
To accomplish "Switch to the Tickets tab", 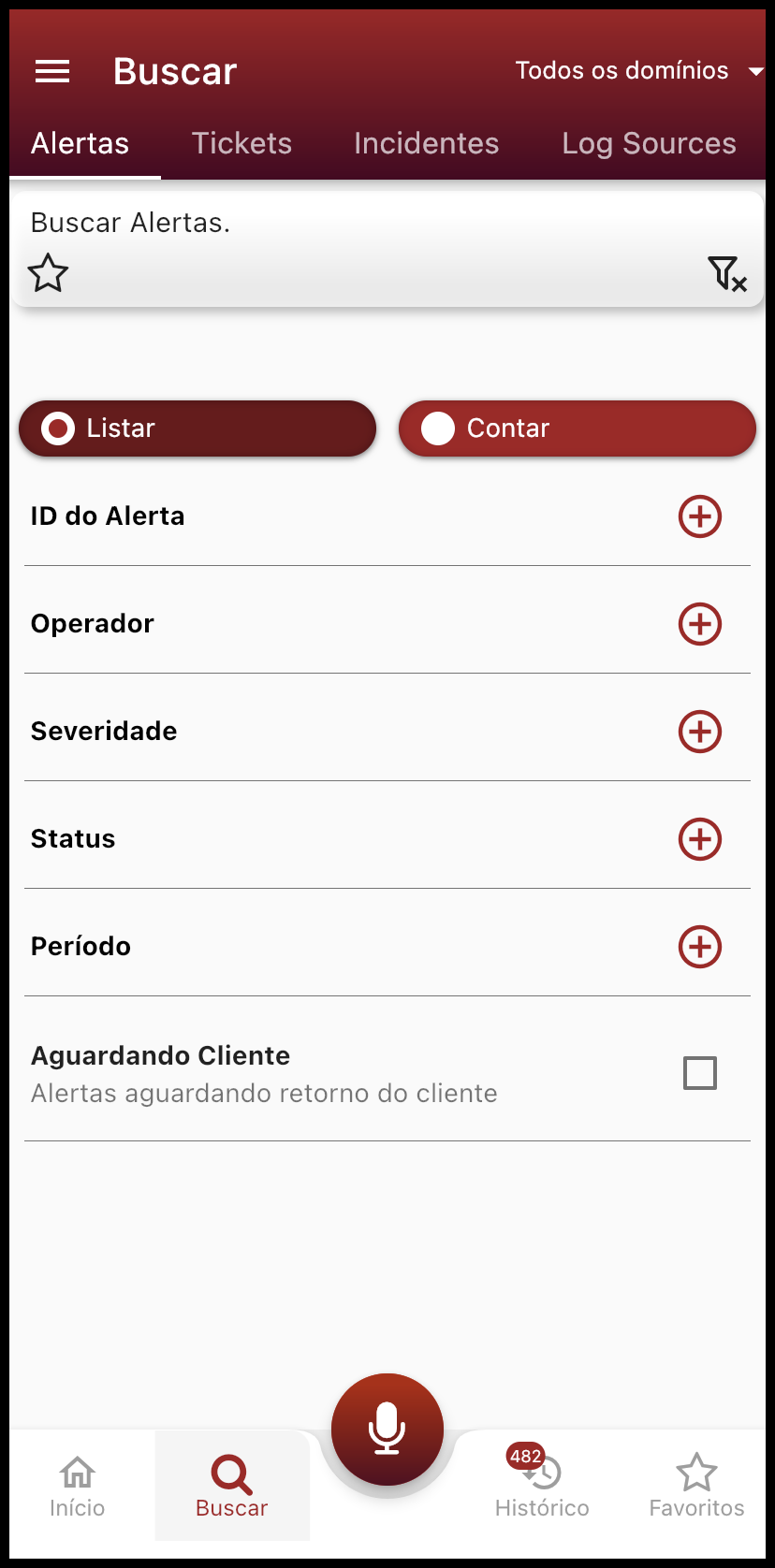I will pyautogui.click(x=241, y=143).
